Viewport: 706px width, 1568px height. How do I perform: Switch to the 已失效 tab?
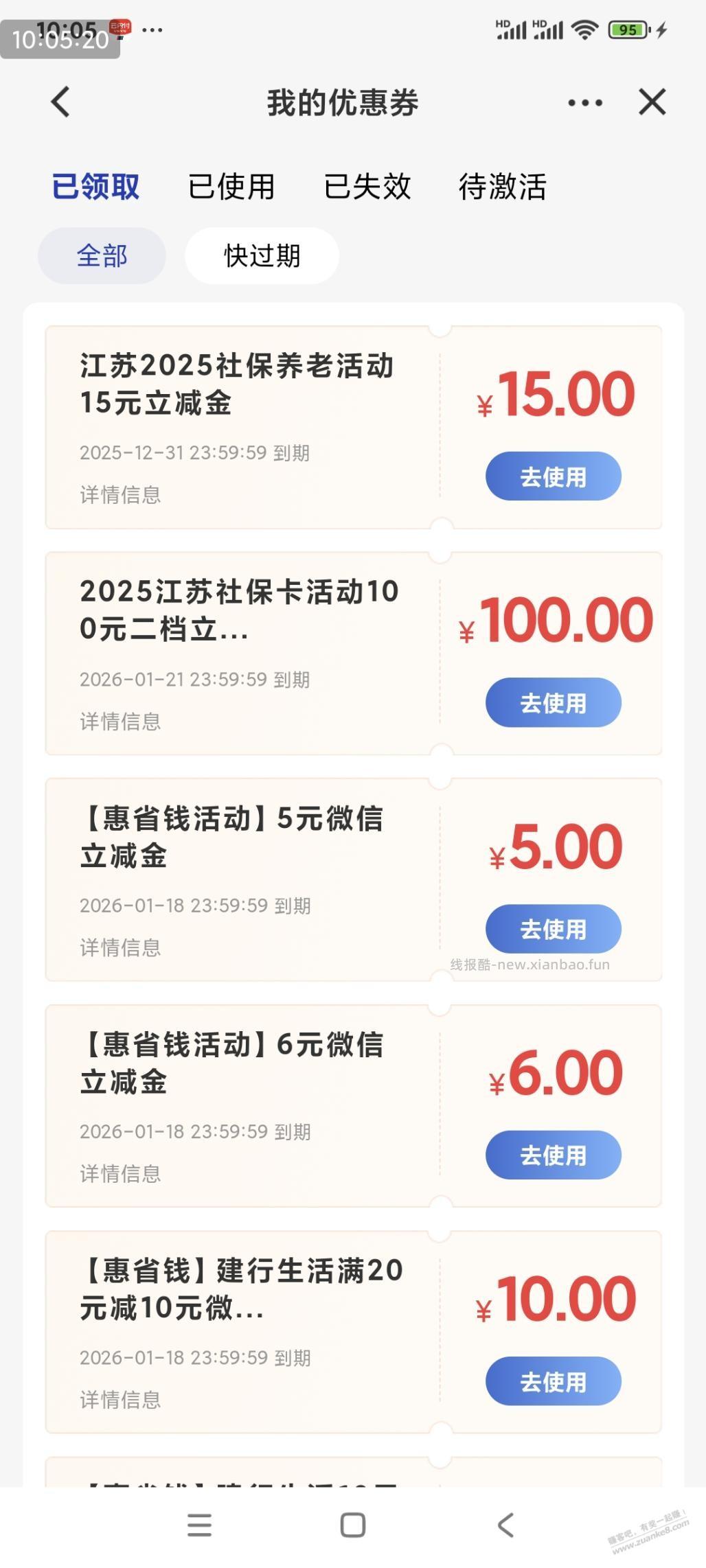coord(369,187)
